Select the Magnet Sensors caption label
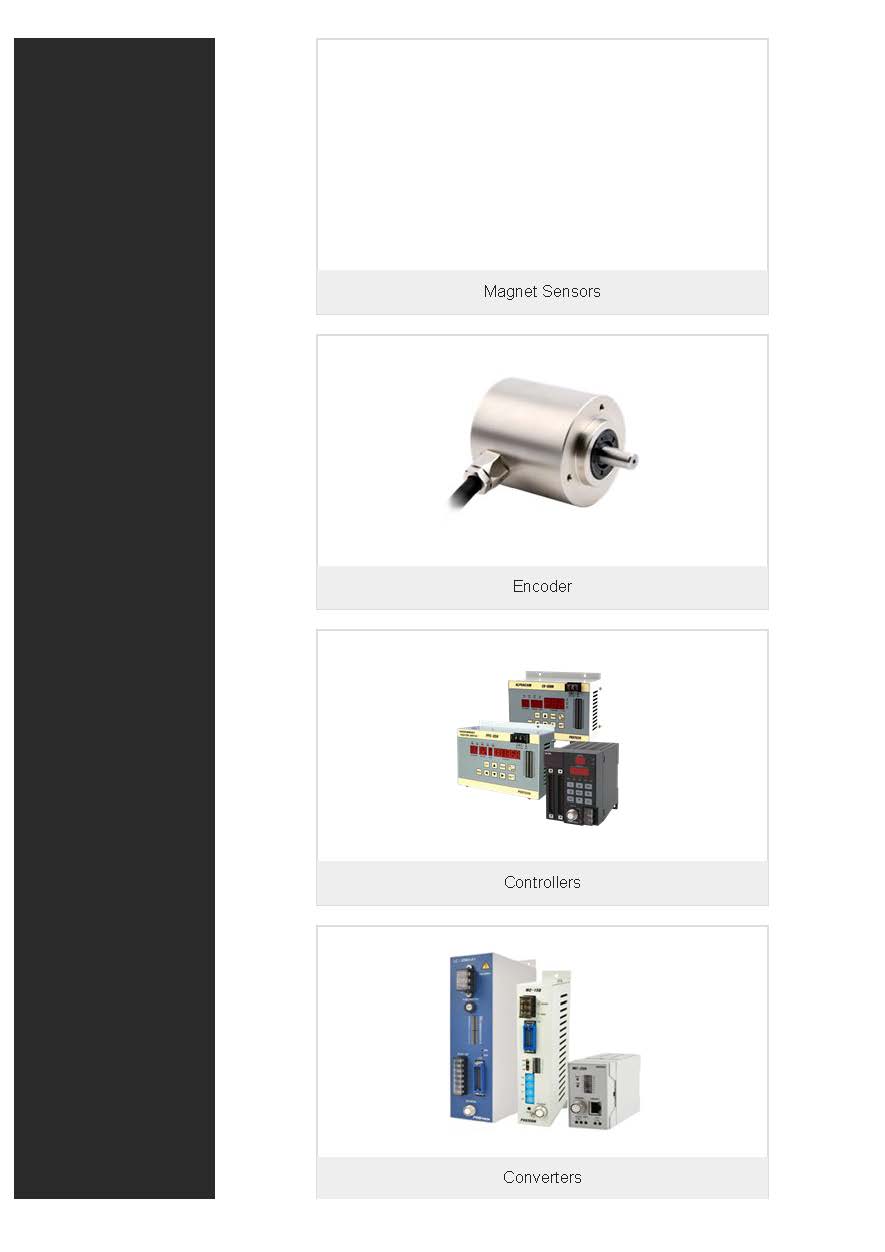 (542, 291)
